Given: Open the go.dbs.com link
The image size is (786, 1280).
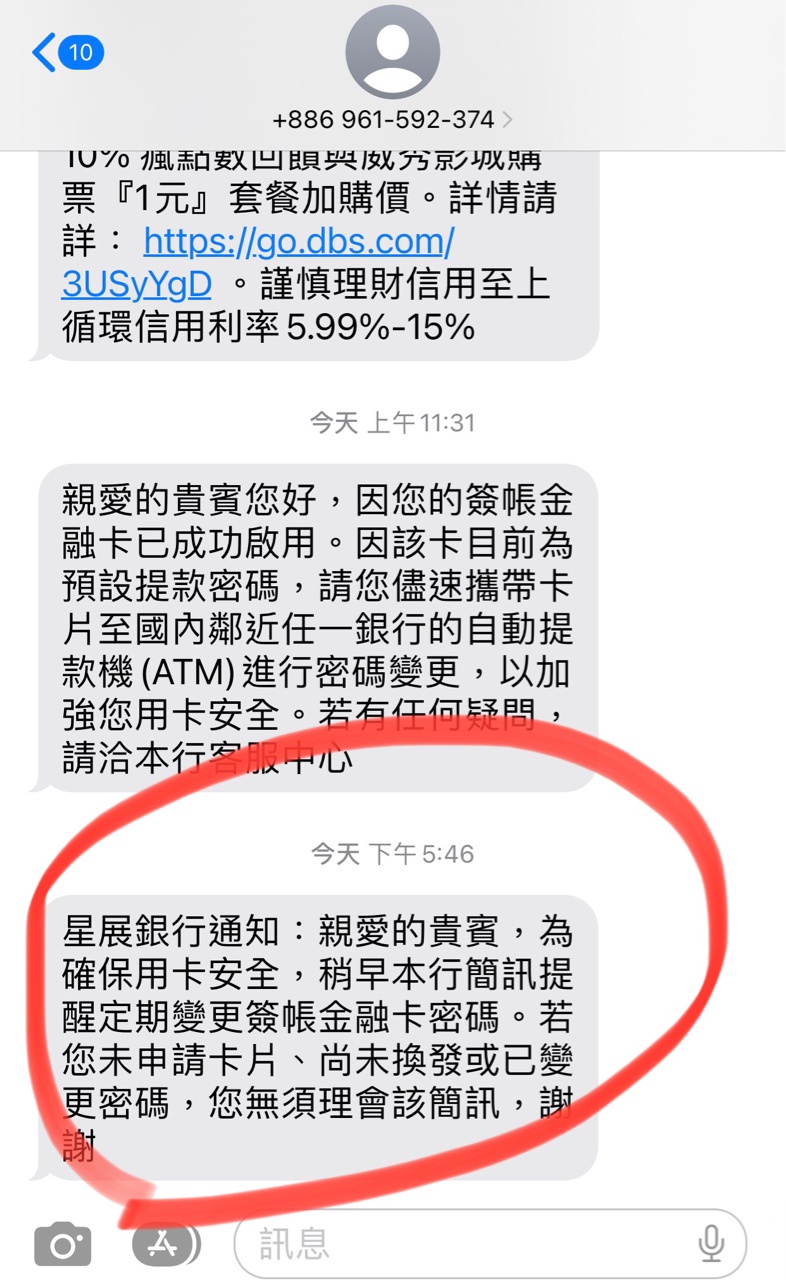Looking at the screenshot, I should 298,241.
